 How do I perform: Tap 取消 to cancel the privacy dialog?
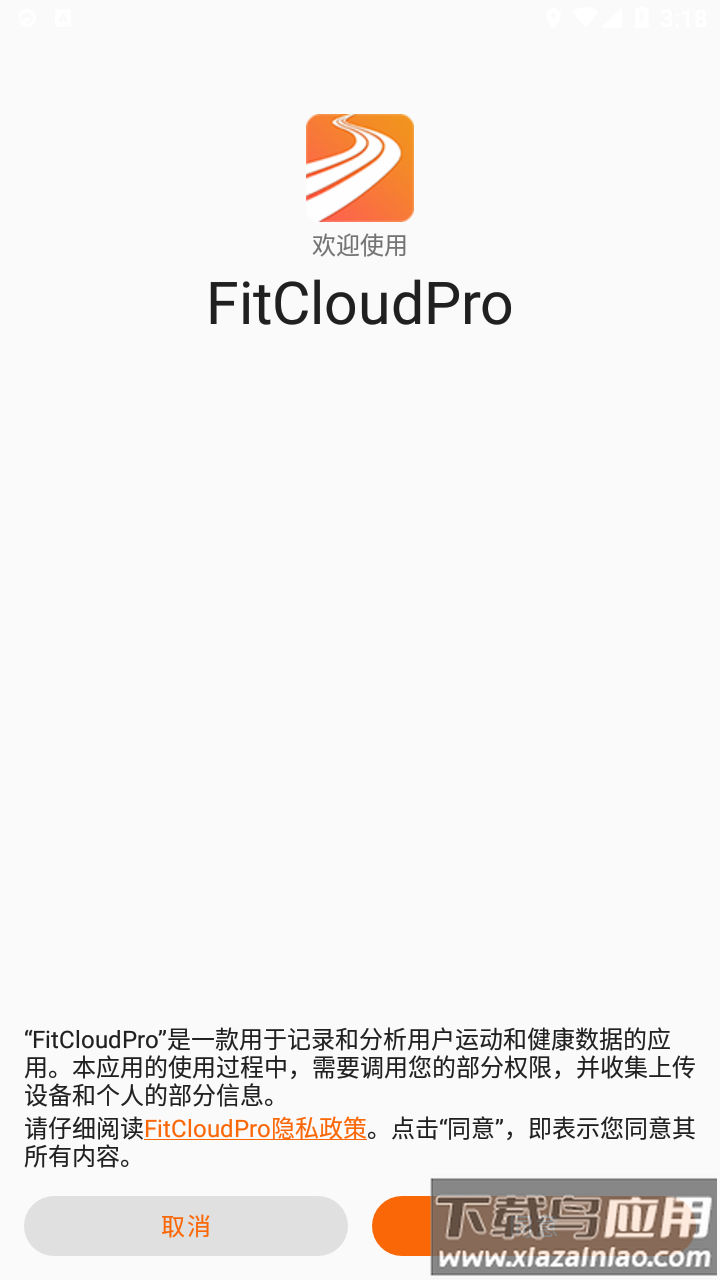184,1225
